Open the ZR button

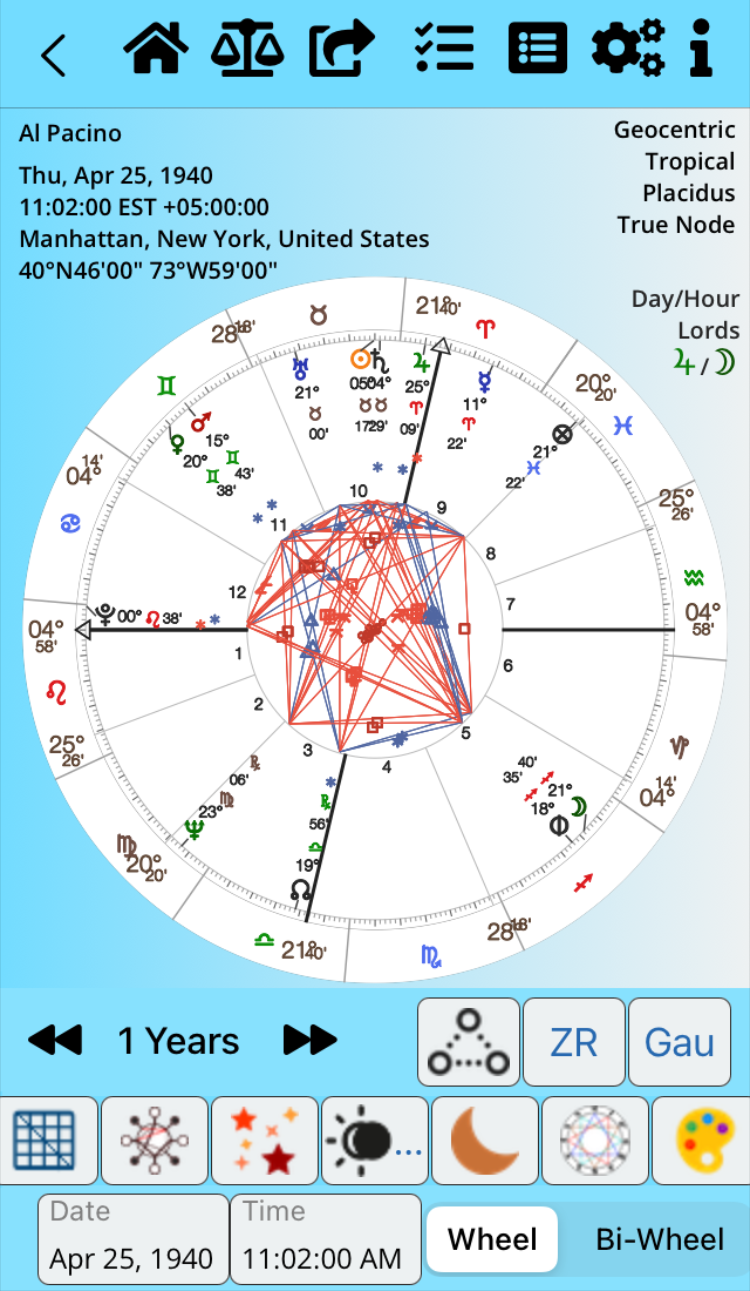pyautogui.click(x=574, y=1042)
